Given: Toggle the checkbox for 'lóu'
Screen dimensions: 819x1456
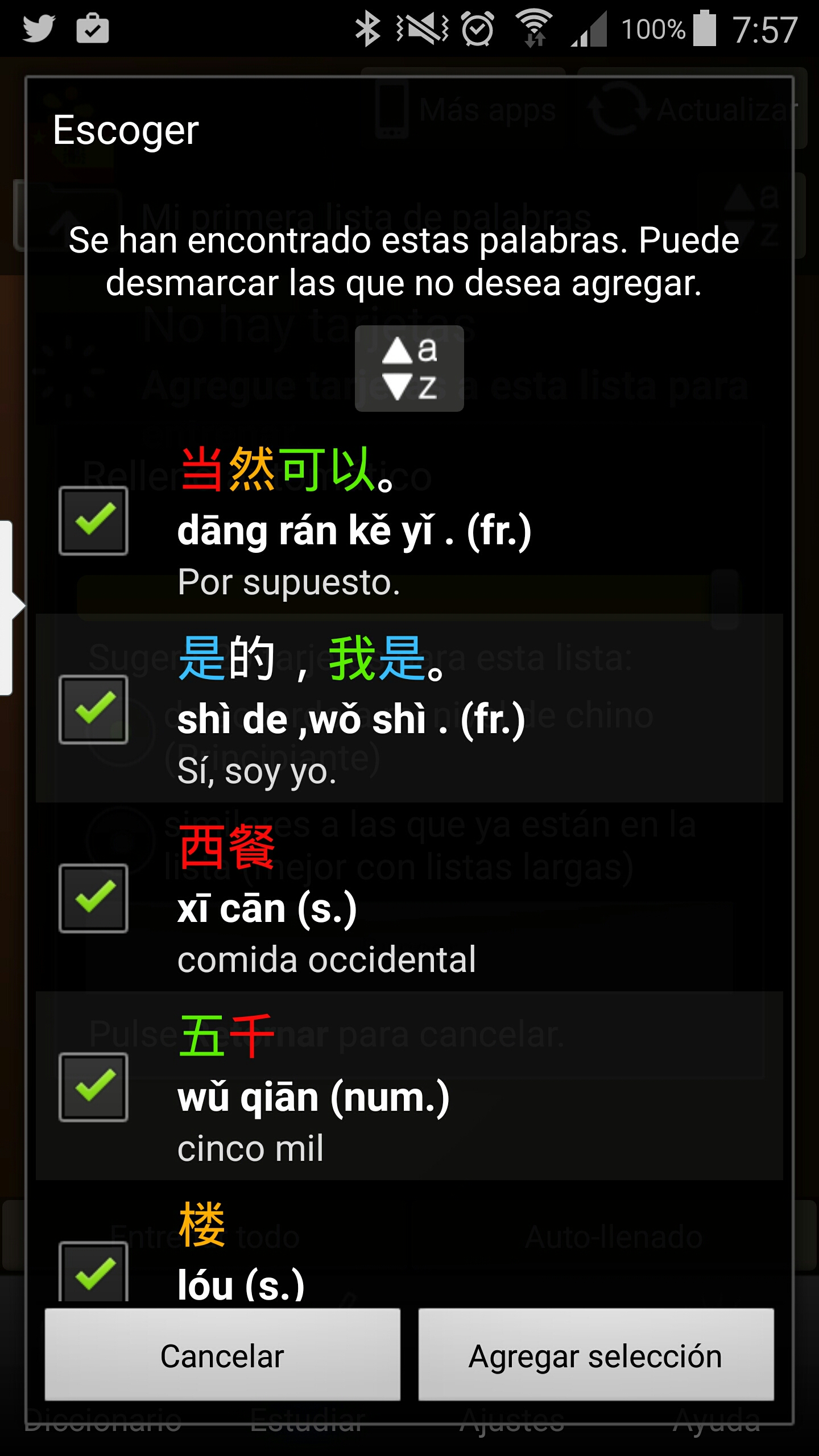Looking at the screenshot, I should 93,1273.
